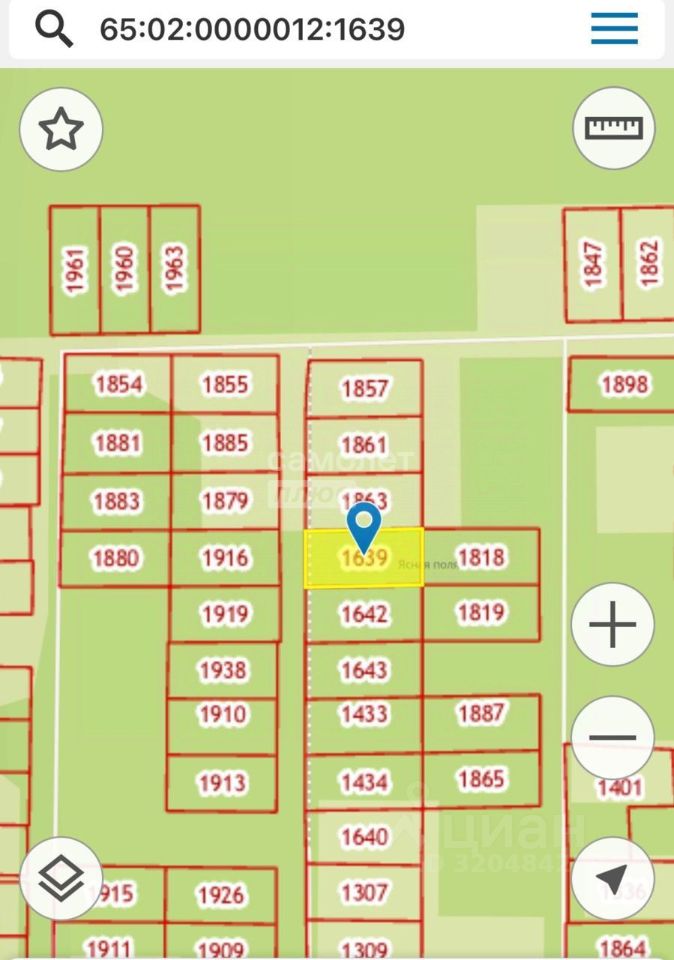Select parcel 1818 on the map

click(481, 557)
